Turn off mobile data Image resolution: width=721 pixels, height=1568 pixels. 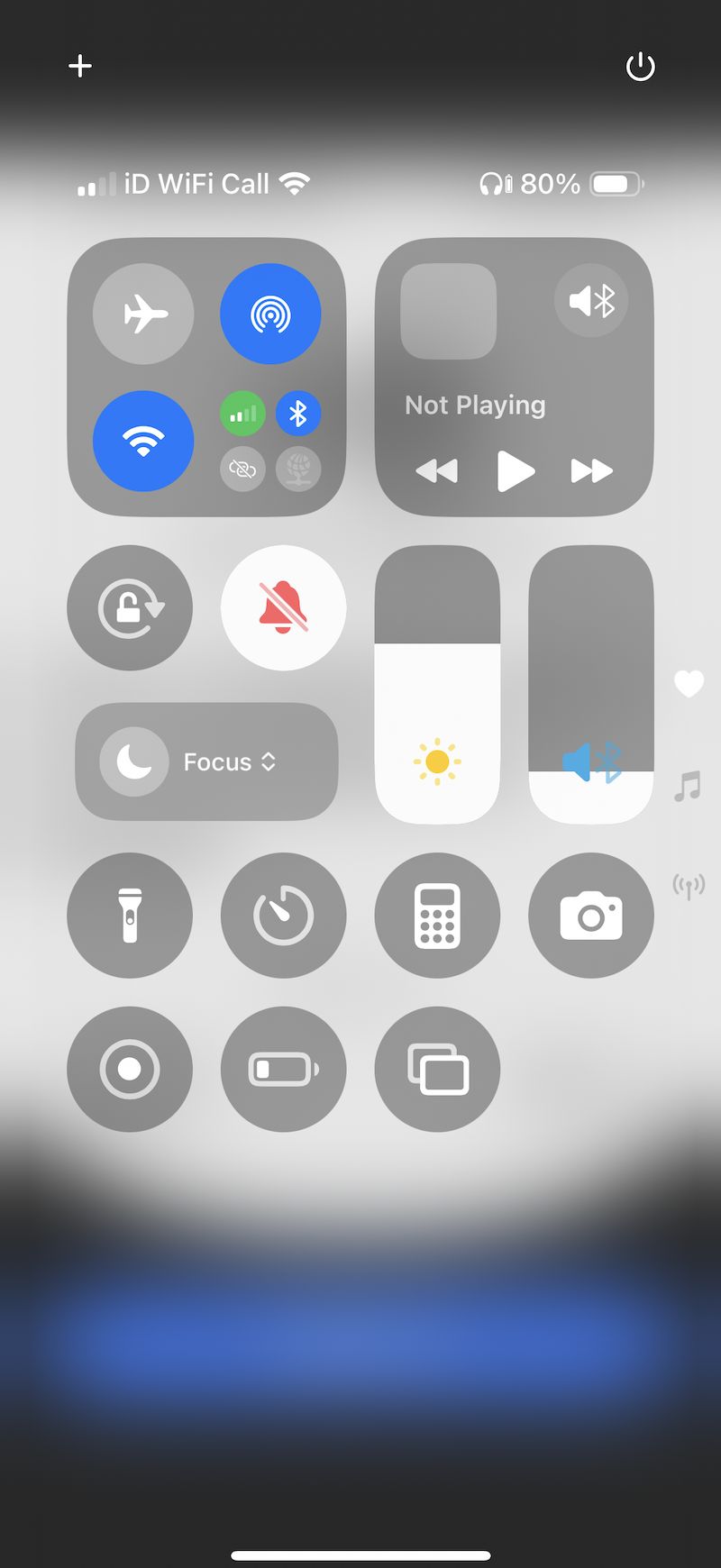coord(242,414)
